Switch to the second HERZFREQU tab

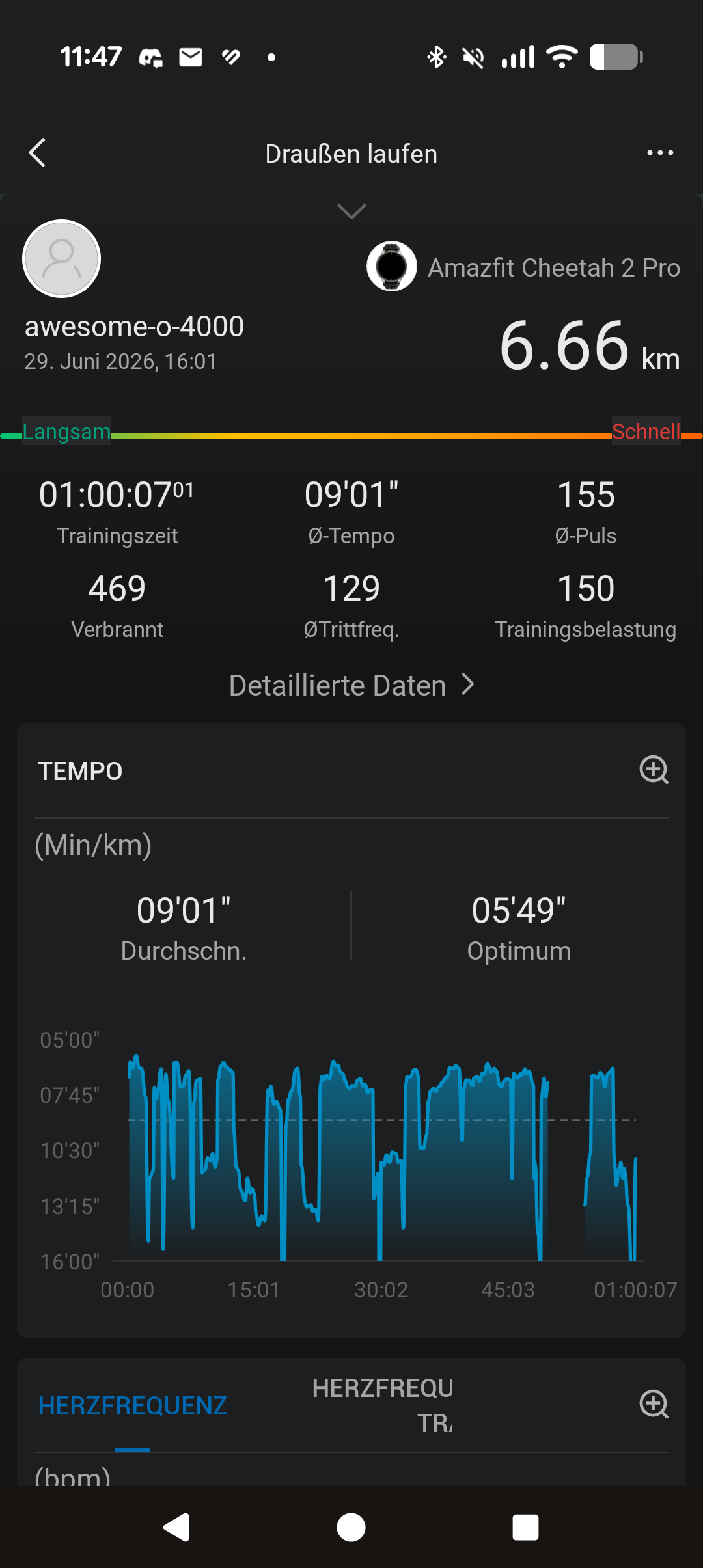383,1405
